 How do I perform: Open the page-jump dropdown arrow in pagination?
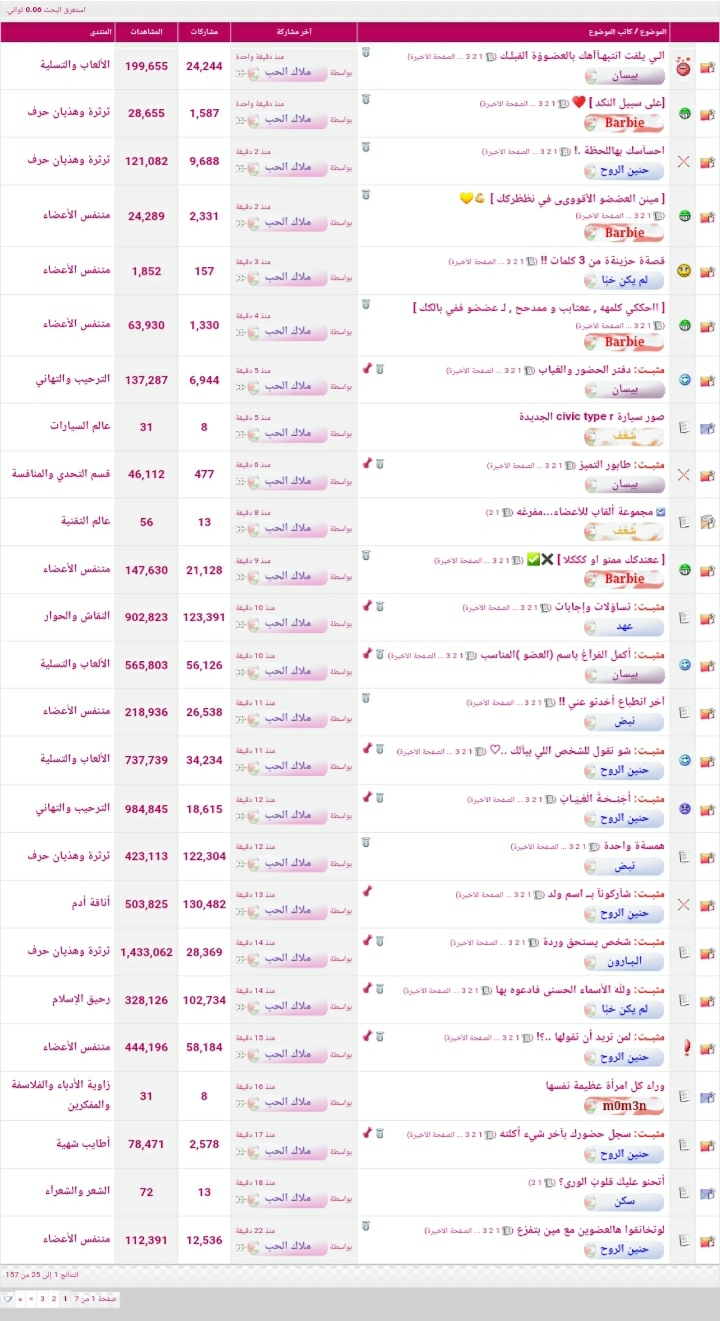(x=8, y=1298)
